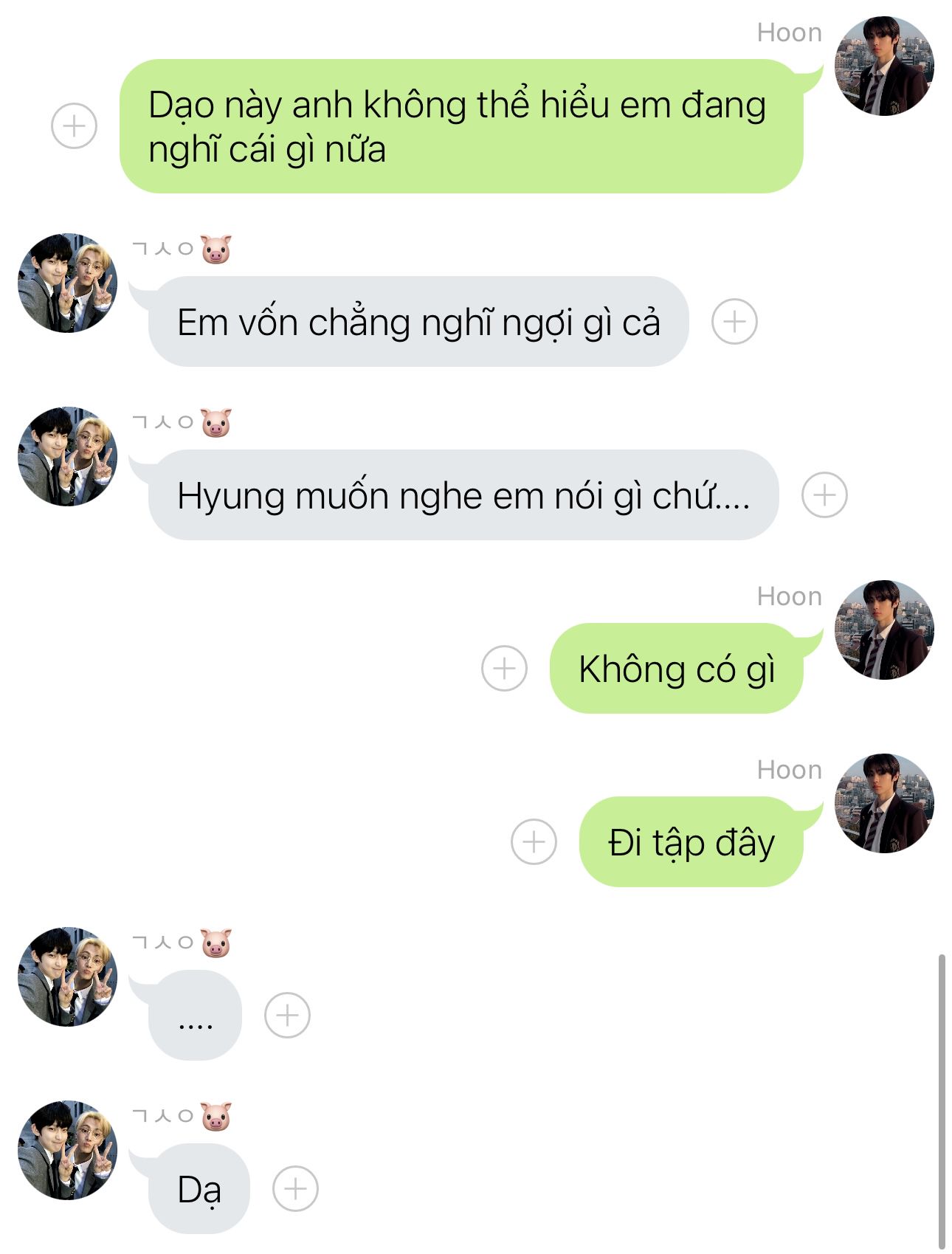Viewport: 952px width, 1254px height.
Task: Open plus icon beside "Hyung muốn nghe em nói gì chứ"
Action: tap(824, 495)
